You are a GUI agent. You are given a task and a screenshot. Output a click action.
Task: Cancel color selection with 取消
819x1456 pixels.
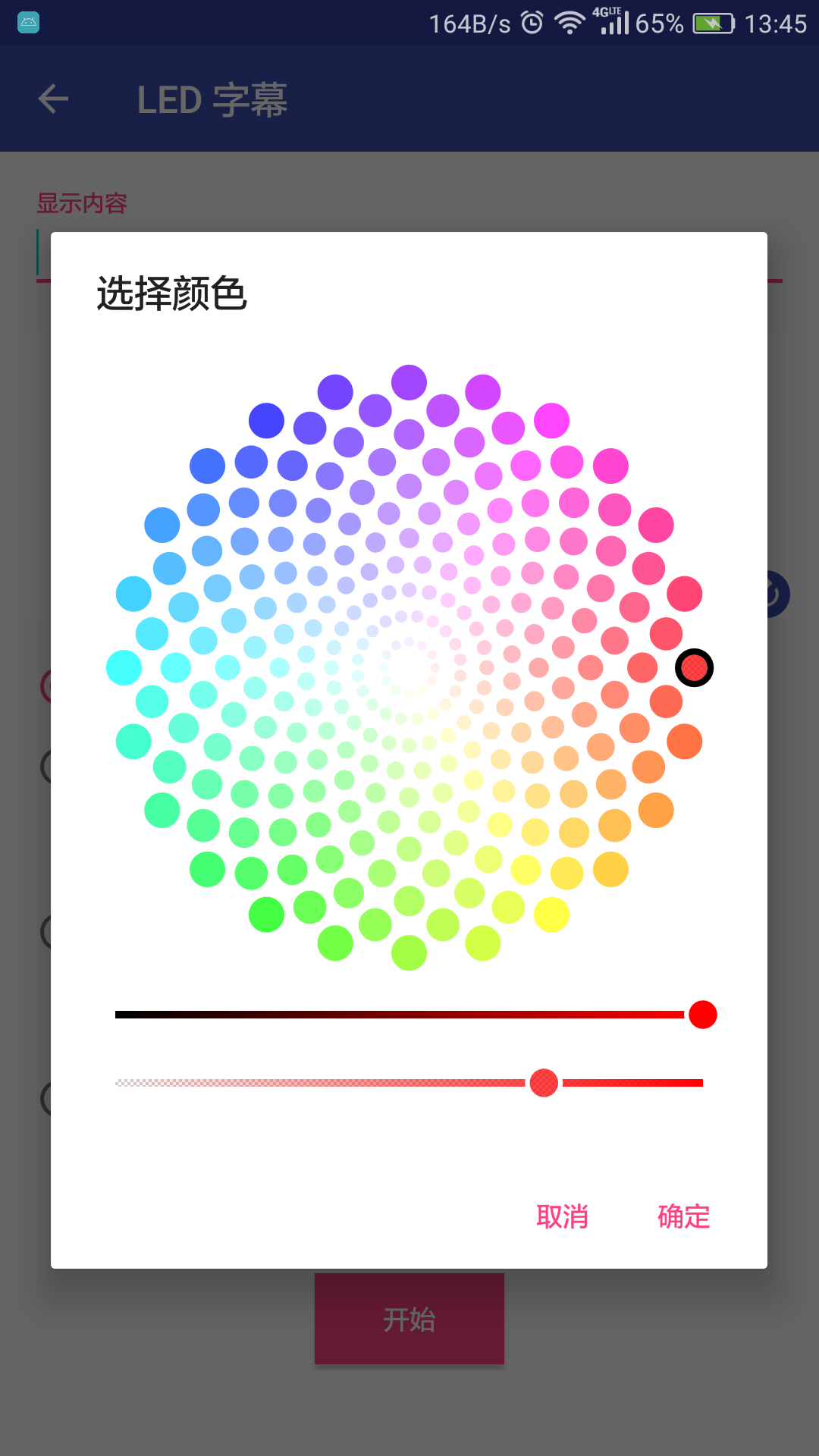pyautogui.click(x=562, y=1216)
